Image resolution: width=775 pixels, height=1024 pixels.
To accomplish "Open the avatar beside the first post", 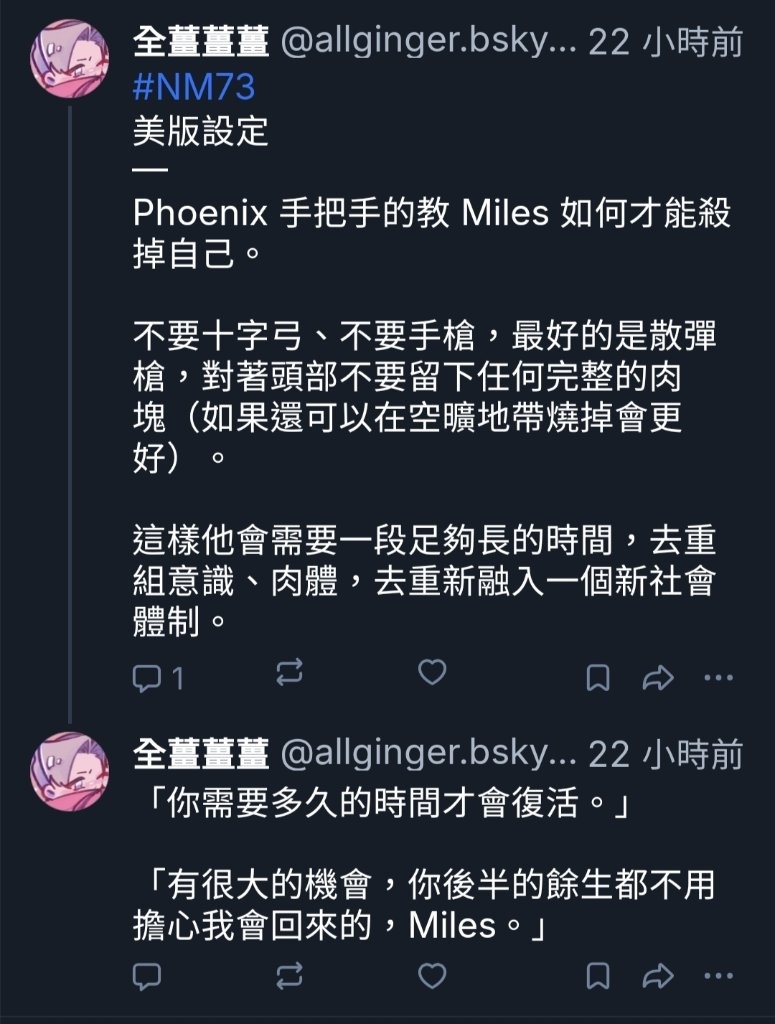I will 69,59.
